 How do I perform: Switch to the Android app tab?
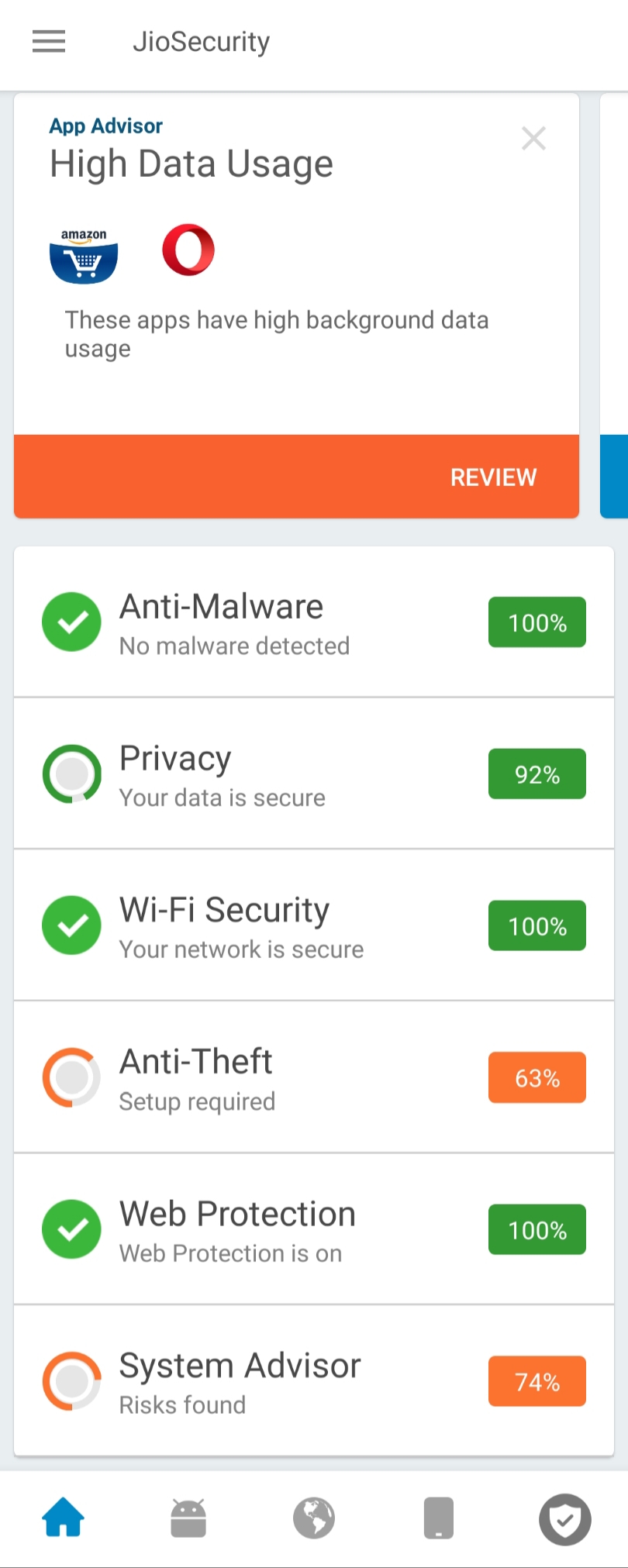[x=188, y=1518]
